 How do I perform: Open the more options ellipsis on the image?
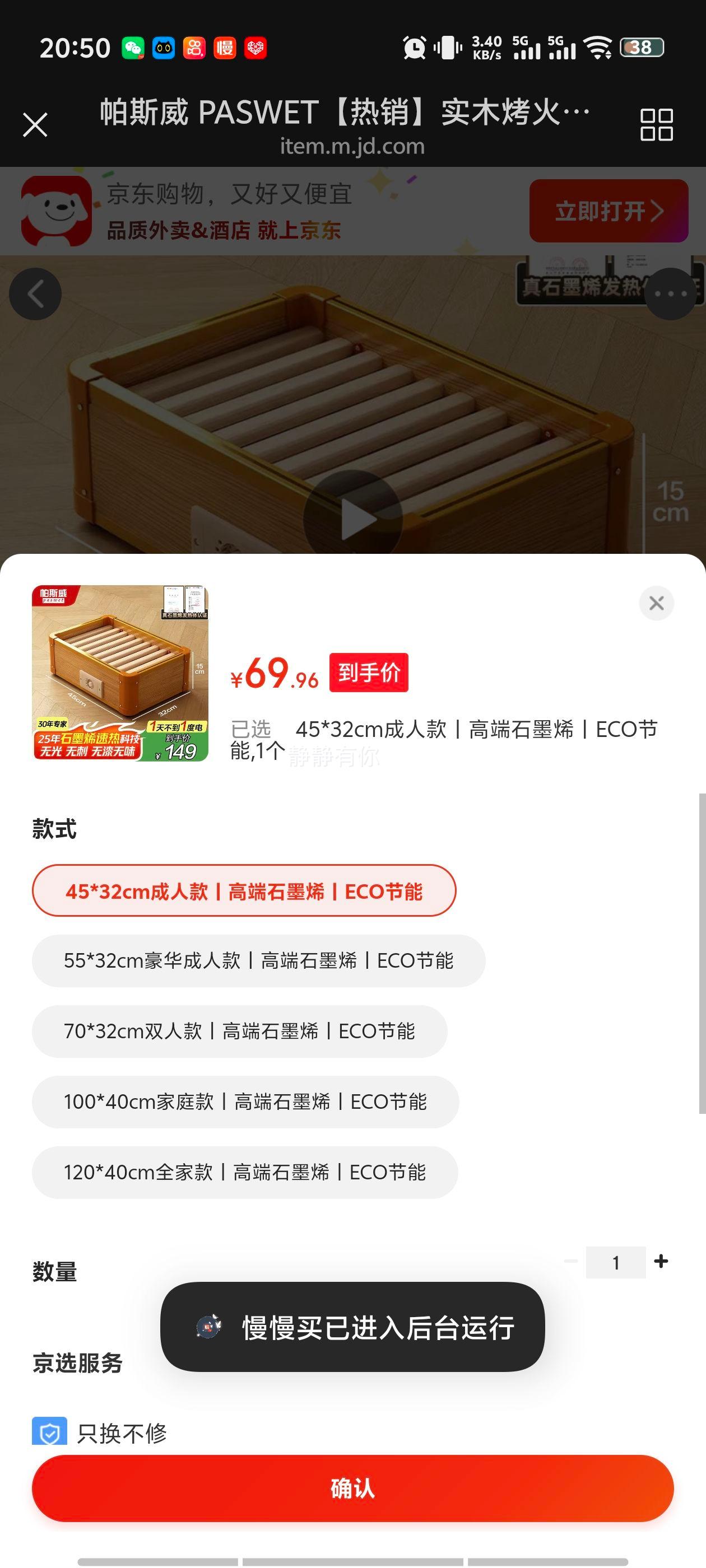click(668, 293)
